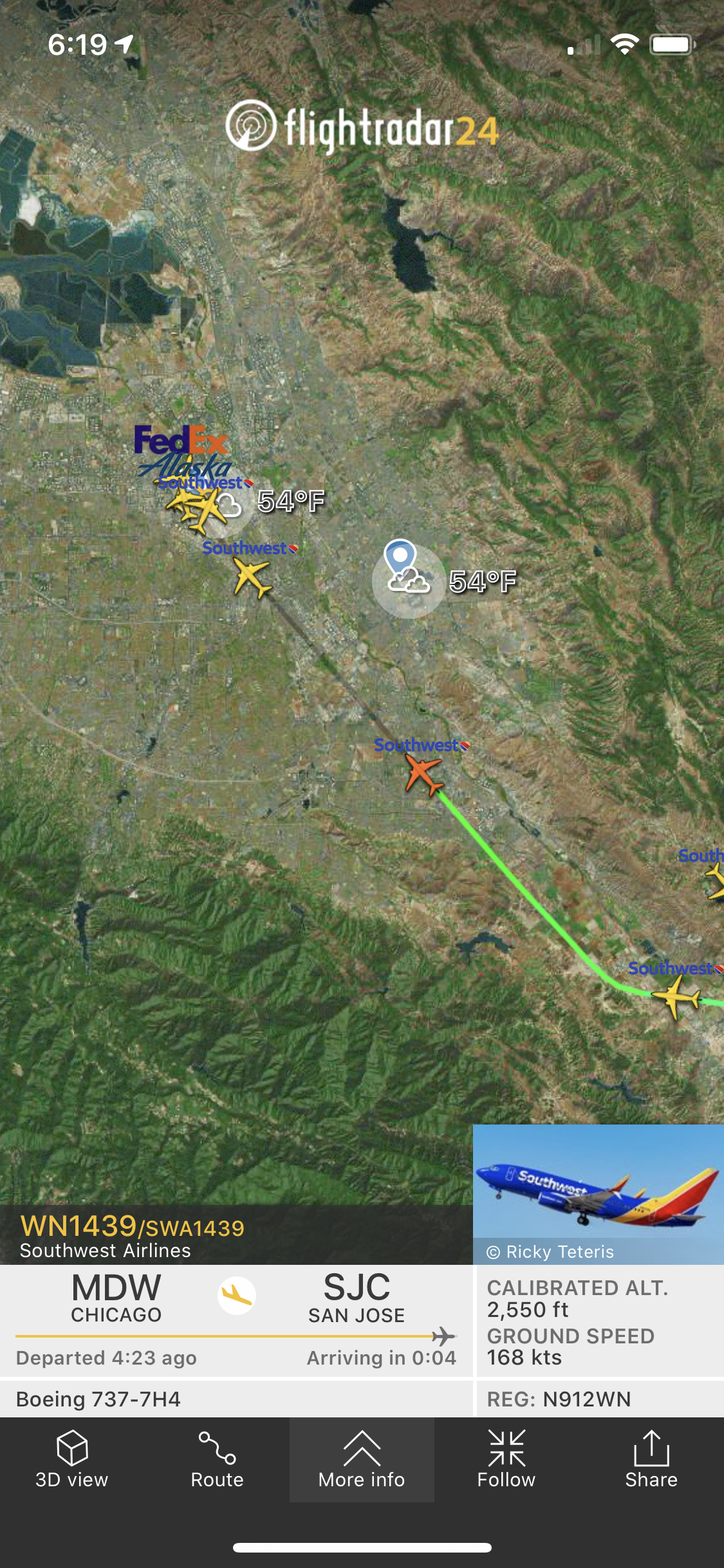Select the yellow Southwest plane on the green route
Screen dimensions: 724x1568
click(674, 996)
